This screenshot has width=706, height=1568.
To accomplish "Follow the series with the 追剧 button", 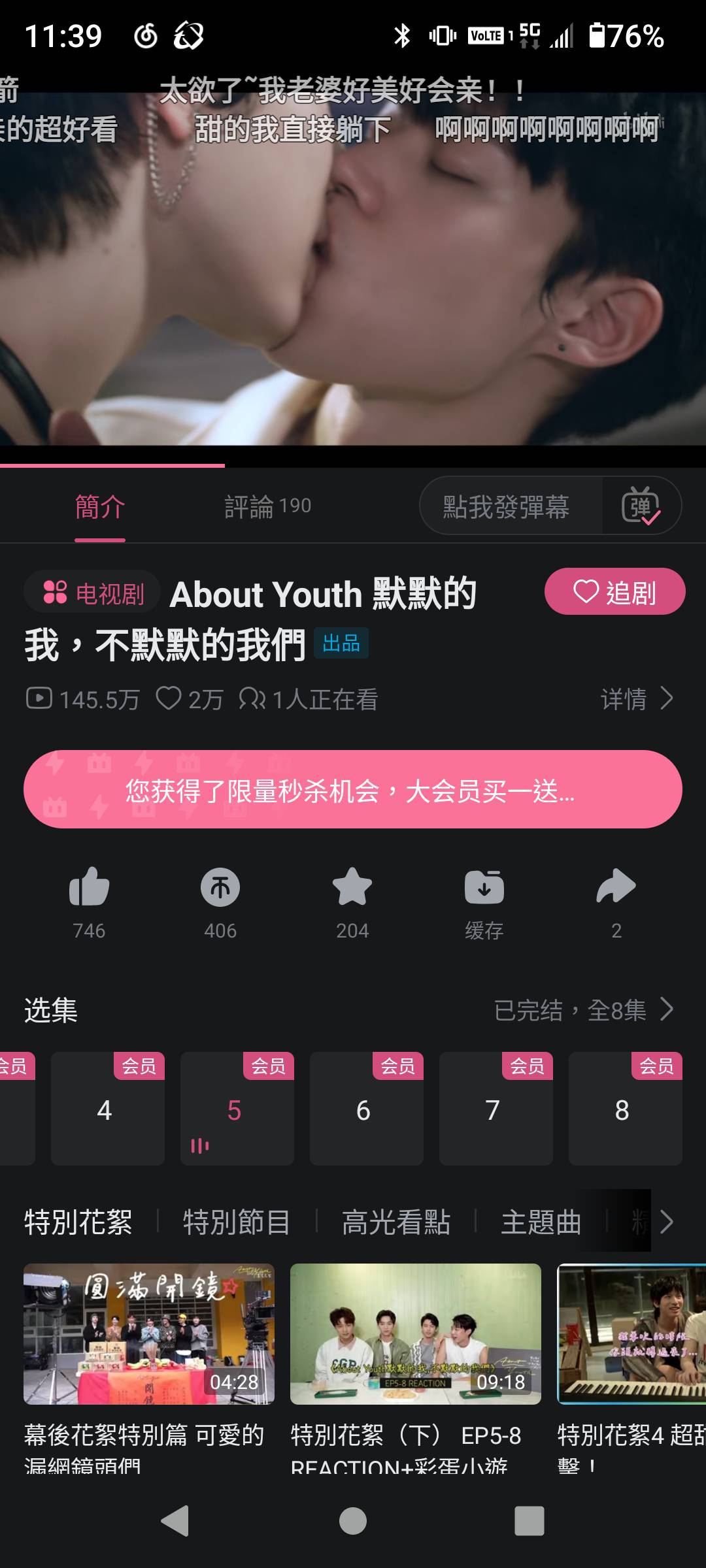I will [614, 591].
